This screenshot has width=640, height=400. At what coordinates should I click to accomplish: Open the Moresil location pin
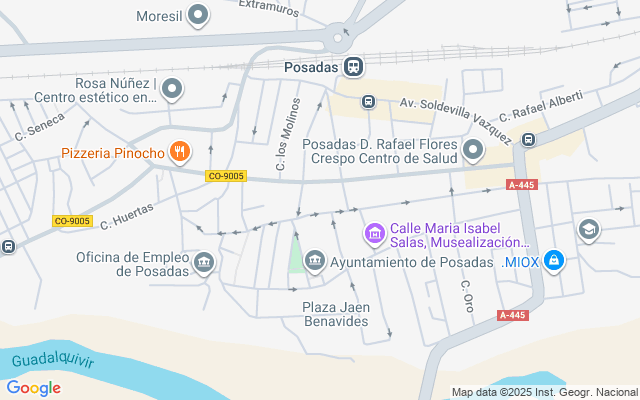pos(198,15)
